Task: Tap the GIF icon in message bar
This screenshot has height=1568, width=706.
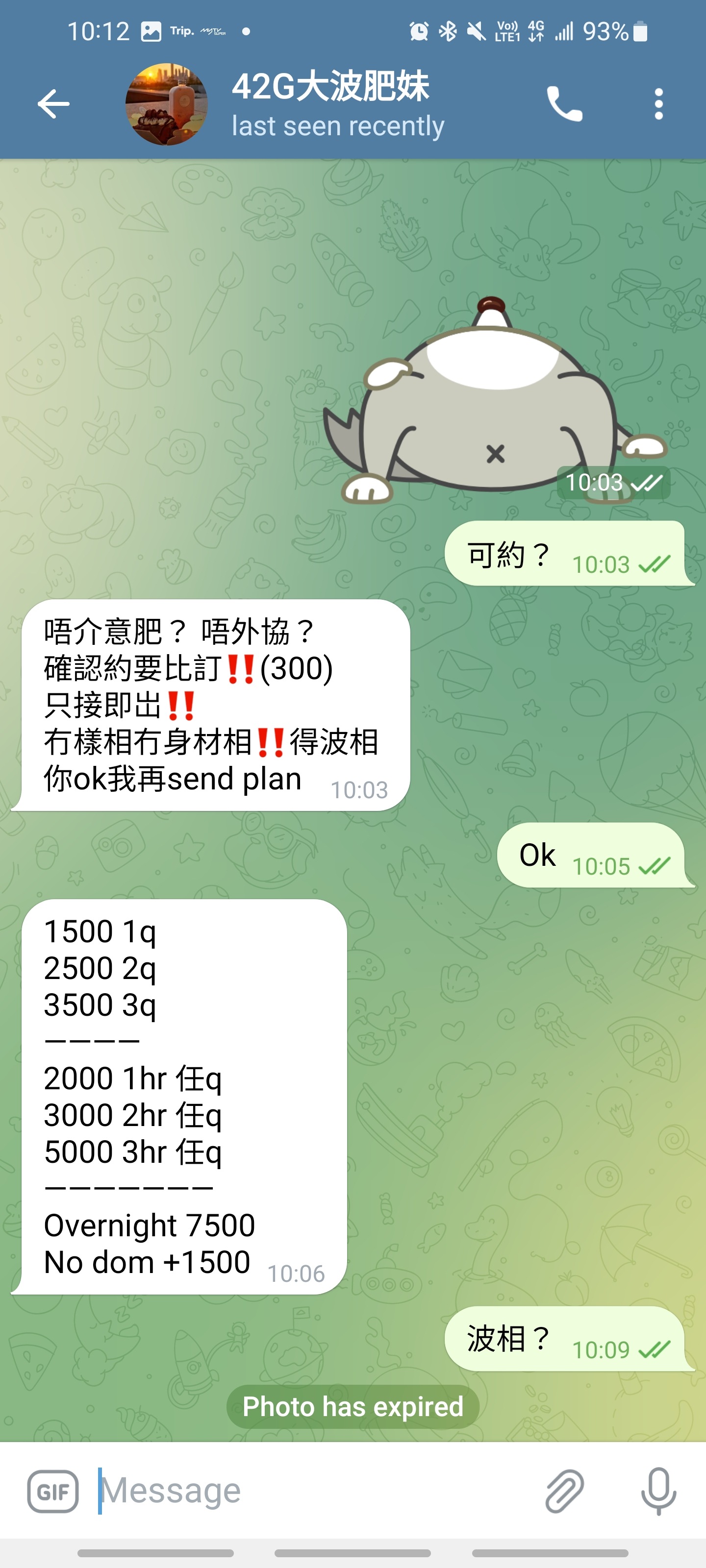Action: tap(52, 1490)
